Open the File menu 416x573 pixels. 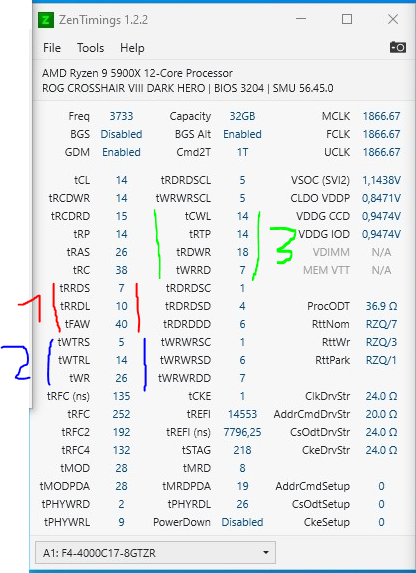tap(52, 48)
